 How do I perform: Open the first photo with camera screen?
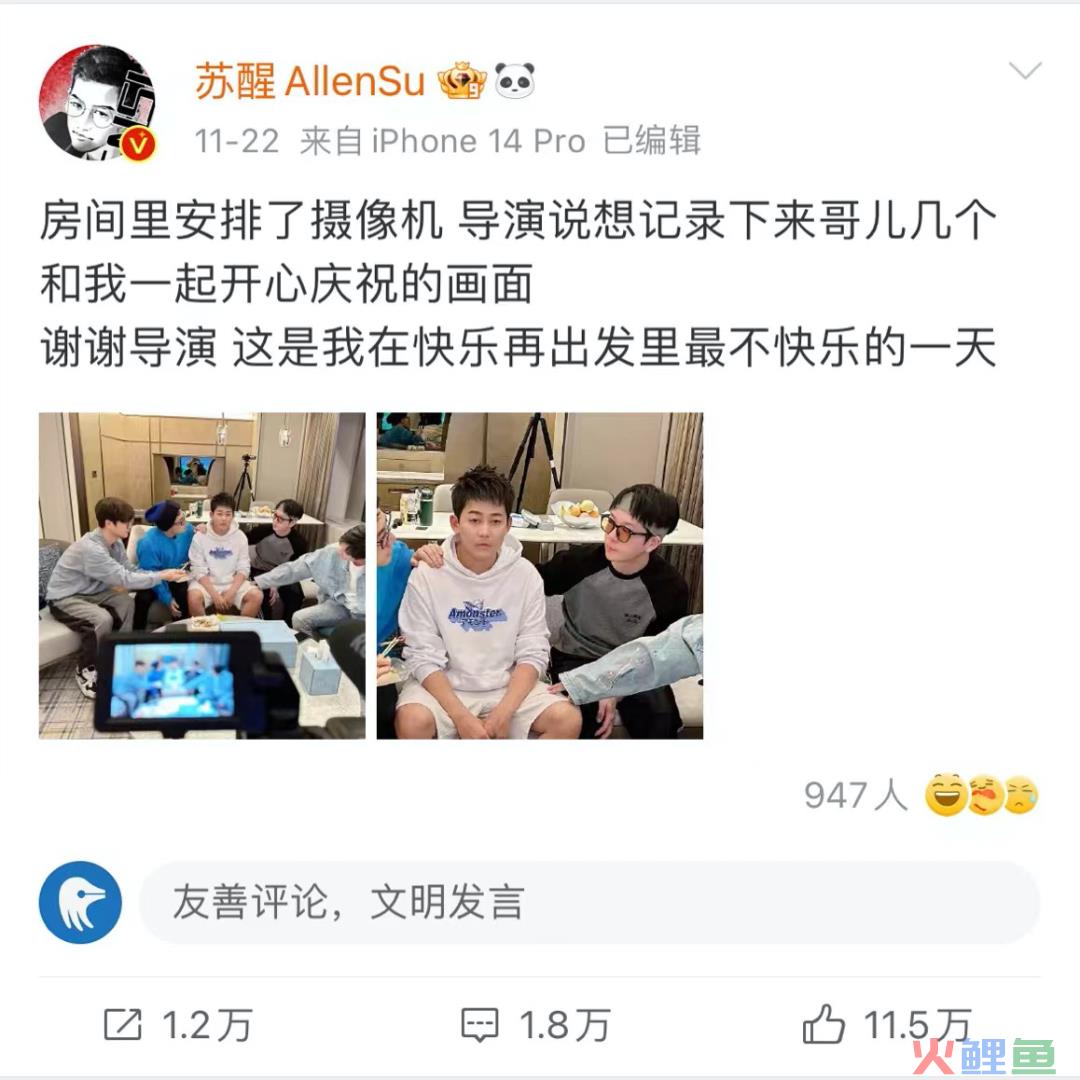tap(201, 575)
